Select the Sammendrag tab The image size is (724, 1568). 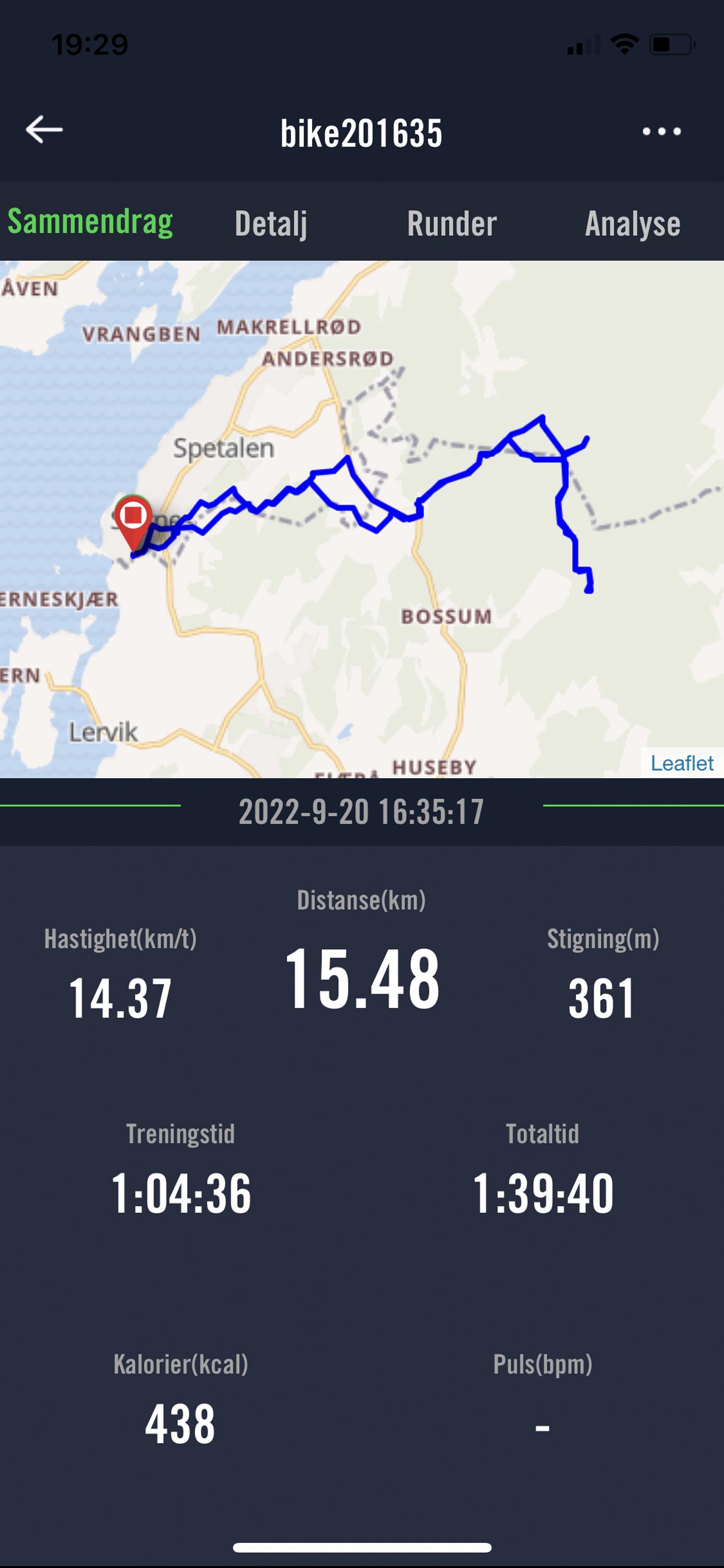pos(90,222)
